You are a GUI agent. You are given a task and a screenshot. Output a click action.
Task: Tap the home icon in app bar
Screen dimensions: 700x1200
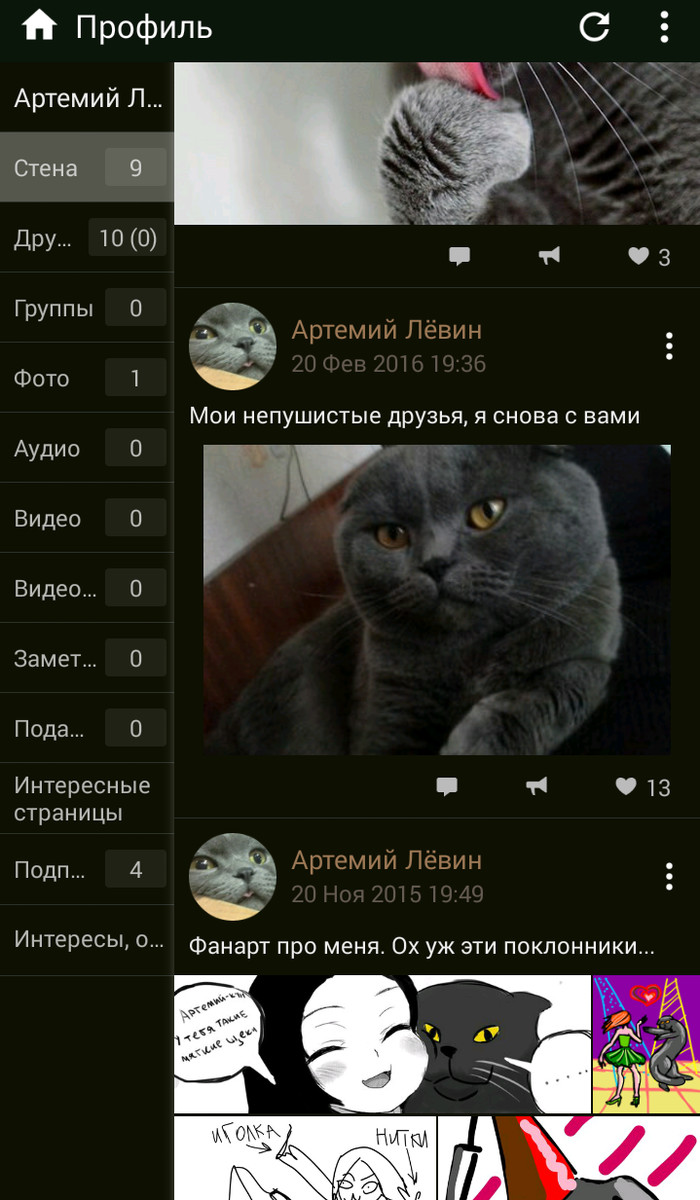point(38,27)
